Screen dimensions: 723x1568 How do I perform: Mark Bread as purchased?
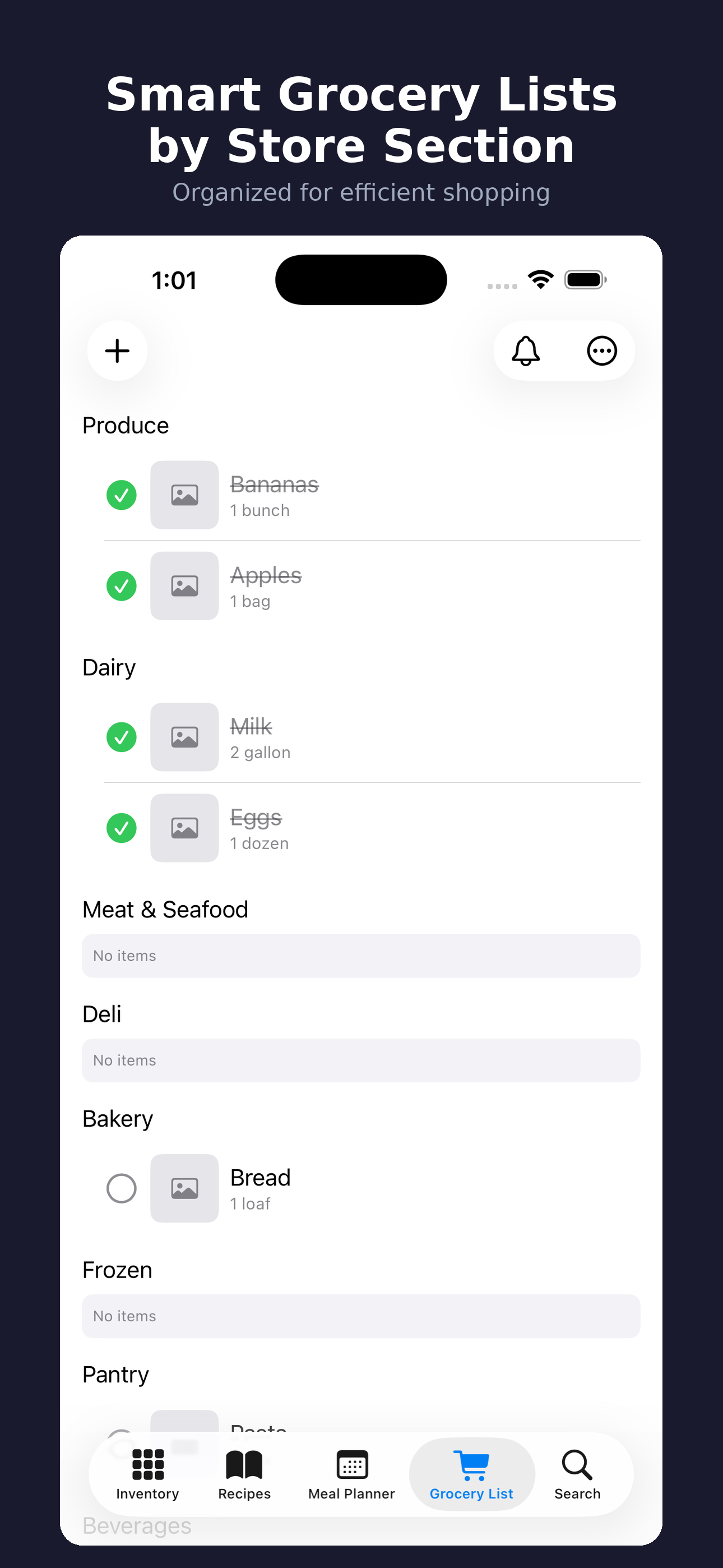pyautogui.click(x=121, y=1188)
